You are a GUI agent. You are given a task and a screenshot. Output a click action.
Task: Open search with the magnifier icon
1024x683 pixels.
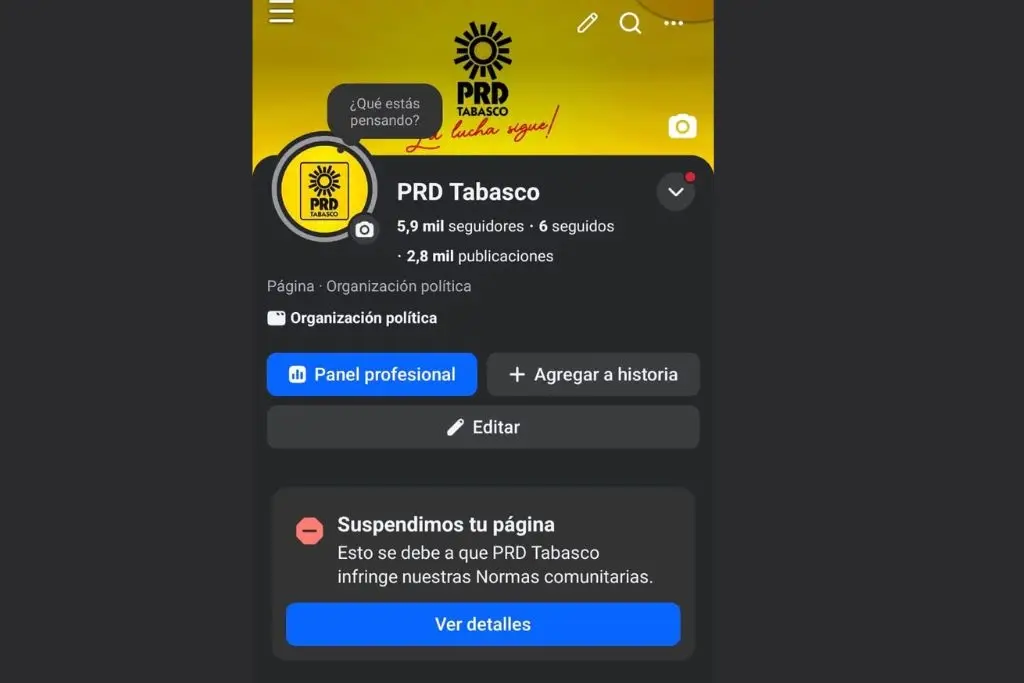point(630,22)
